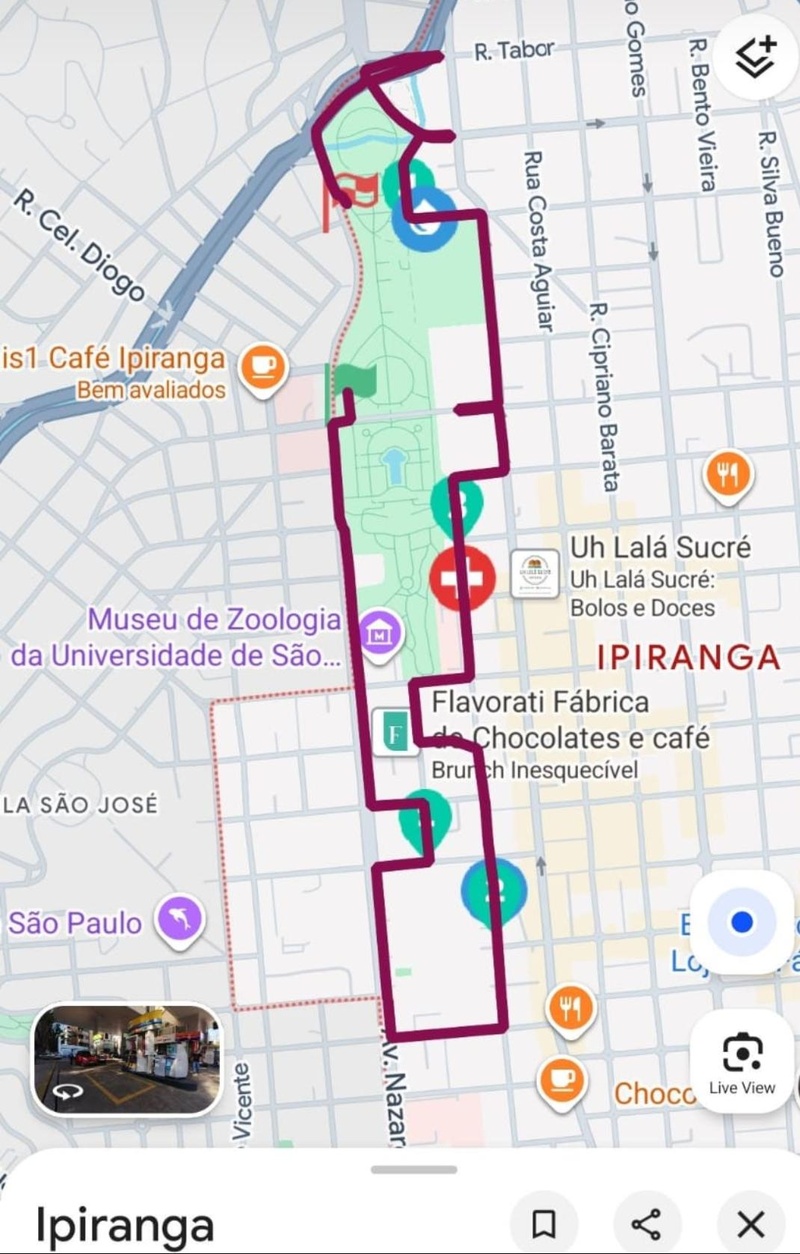Tap the Museu de Zoologia pin

pyautogui.click(x=381, y=633)
